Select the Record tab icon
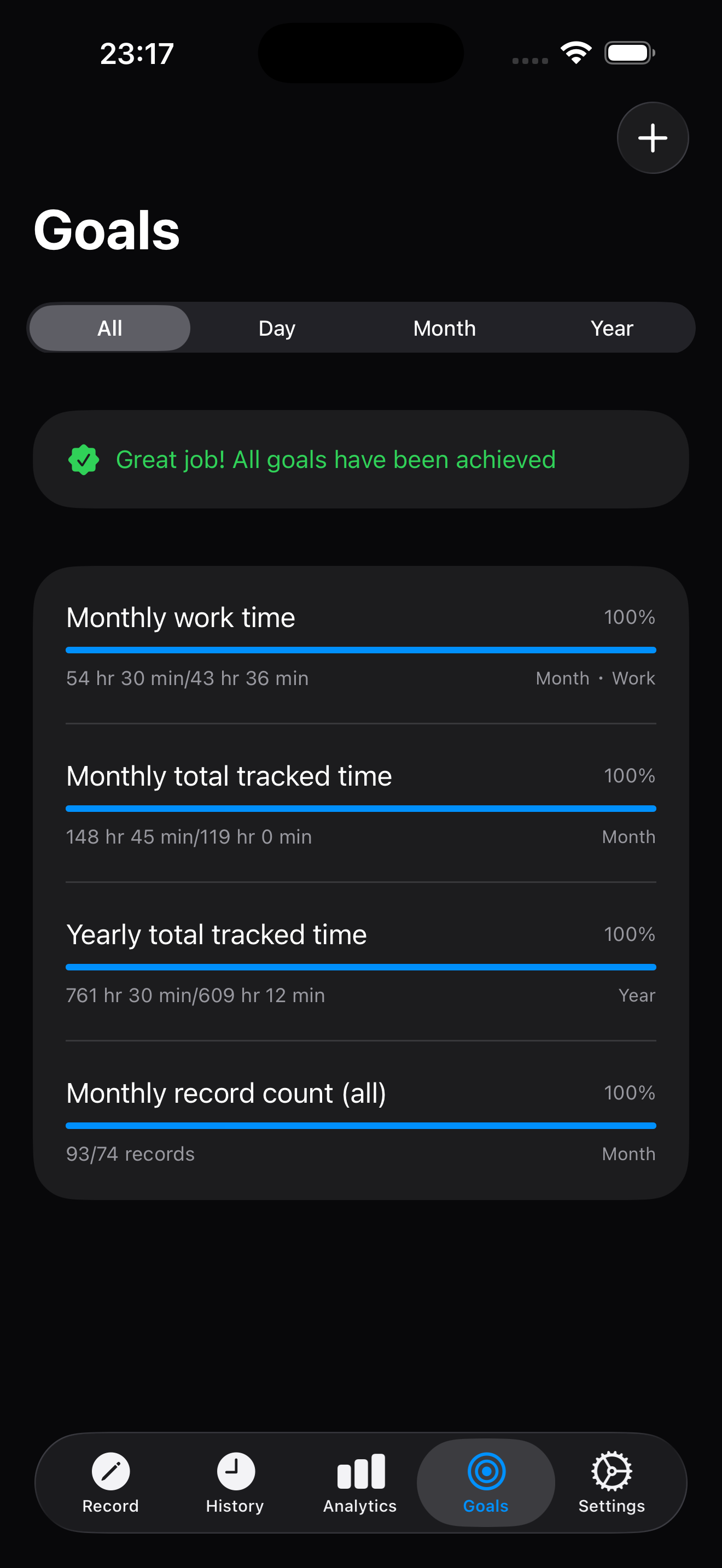Image resolution: width=722 pixels, height=1568 pixels. click(110, 1478)
